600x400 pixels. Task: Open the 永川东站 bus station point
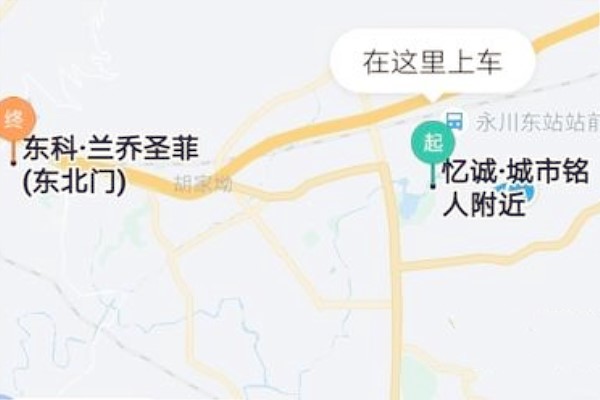click(455, 121)
